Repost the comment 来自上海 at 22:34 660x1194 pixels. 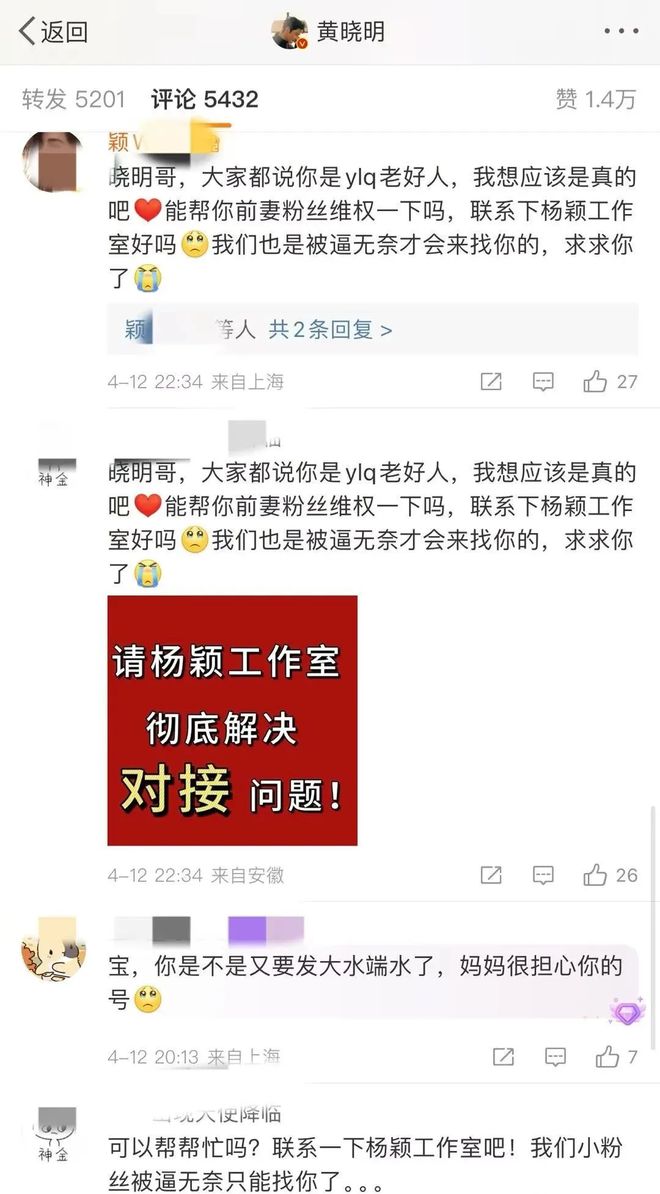point(491,381)
